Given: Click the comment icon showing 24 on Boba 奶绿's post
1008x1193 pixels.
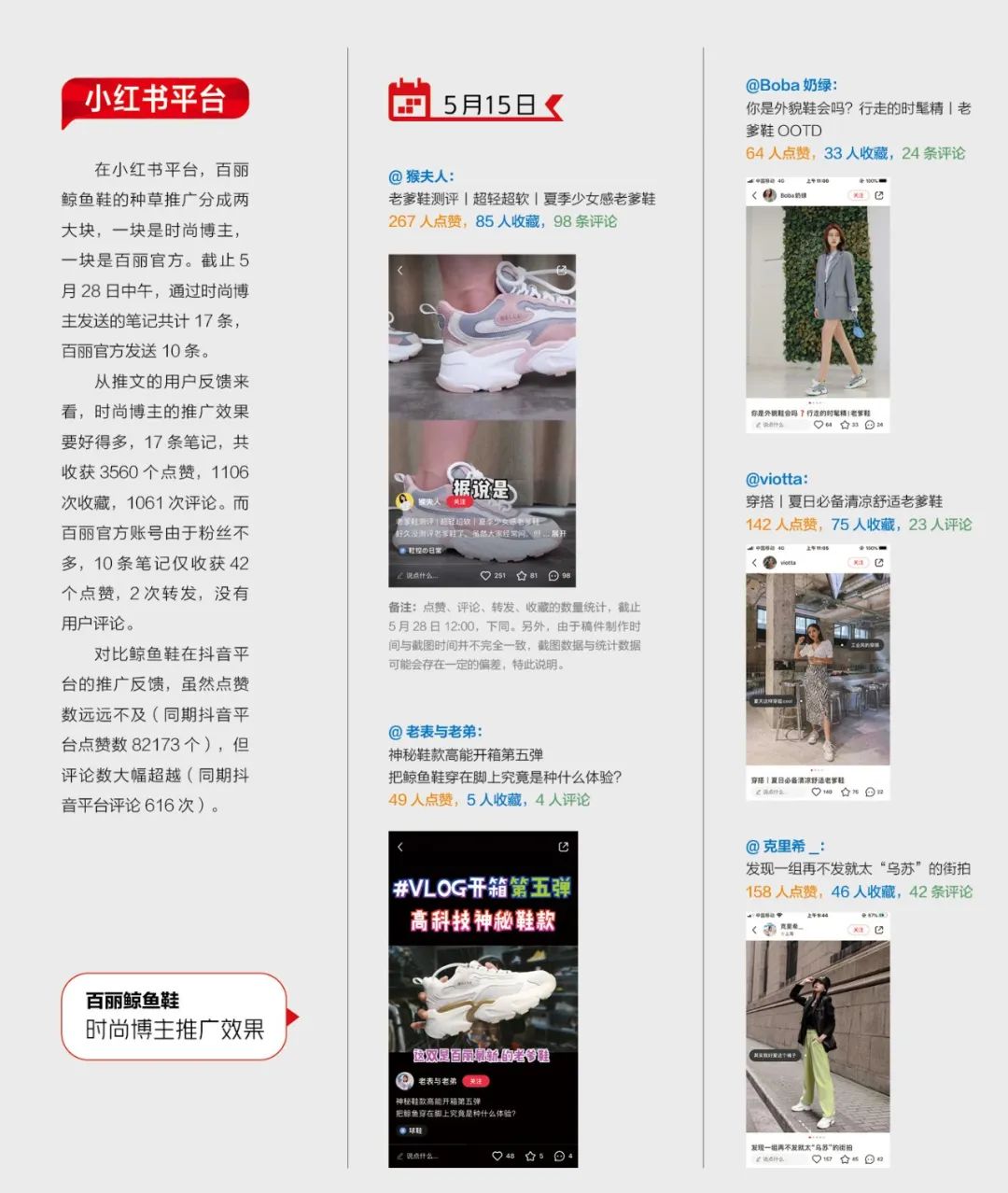Looking at the screenshot, I should pyautogui.click(x=870, y=425).
